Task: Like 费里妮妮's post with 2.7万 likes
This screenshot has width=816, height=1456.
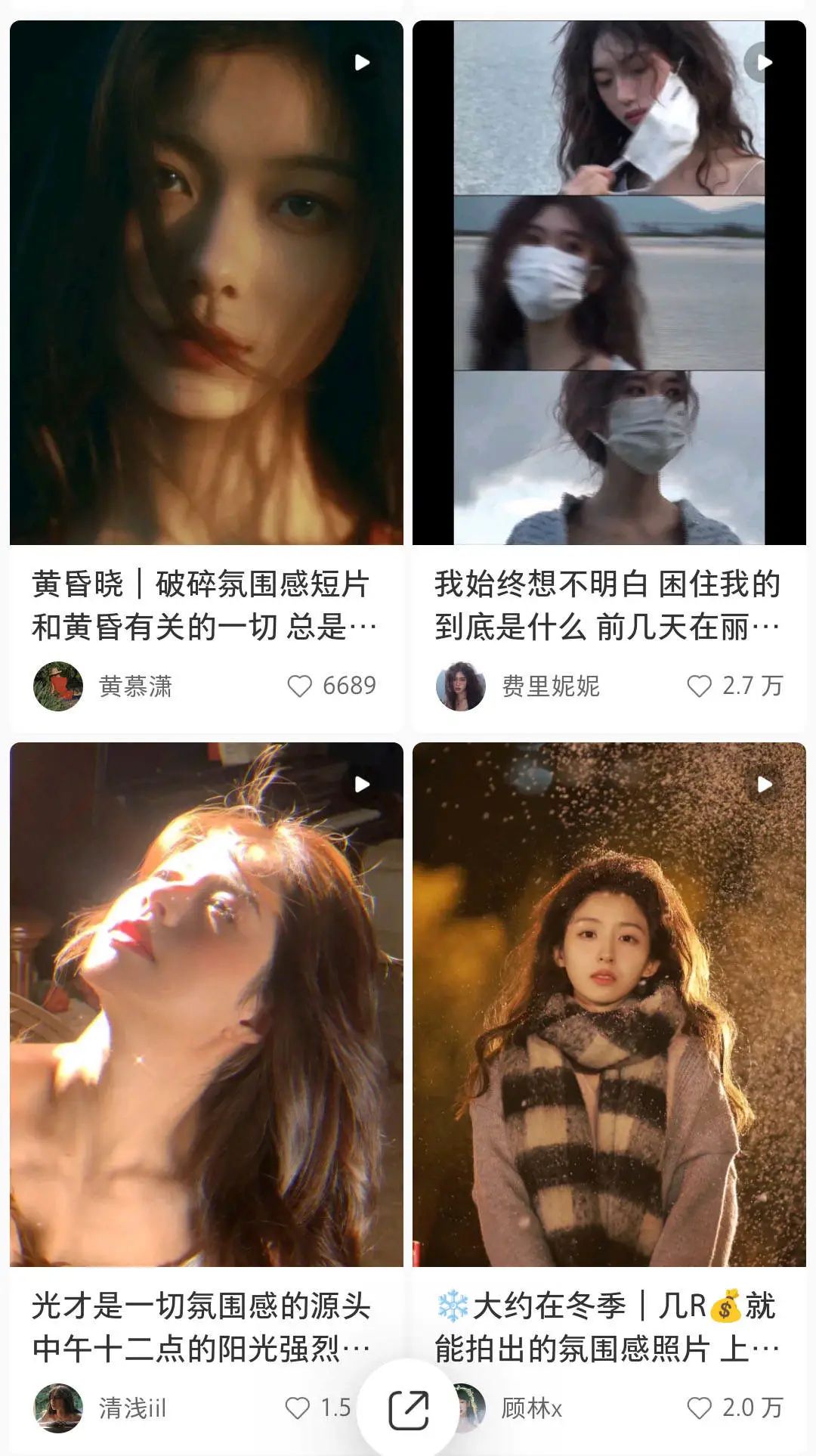Action: click(699, 686)
